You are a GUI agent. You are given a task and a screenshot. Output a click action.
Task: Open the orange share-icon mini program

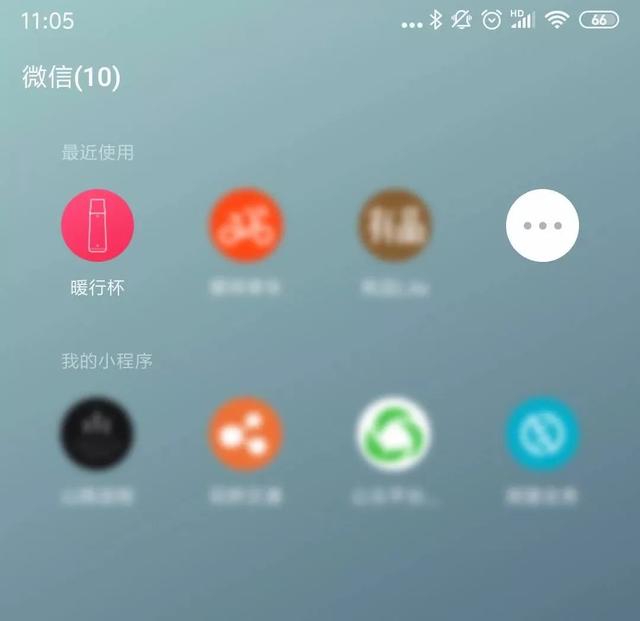[x=245, y=434]
